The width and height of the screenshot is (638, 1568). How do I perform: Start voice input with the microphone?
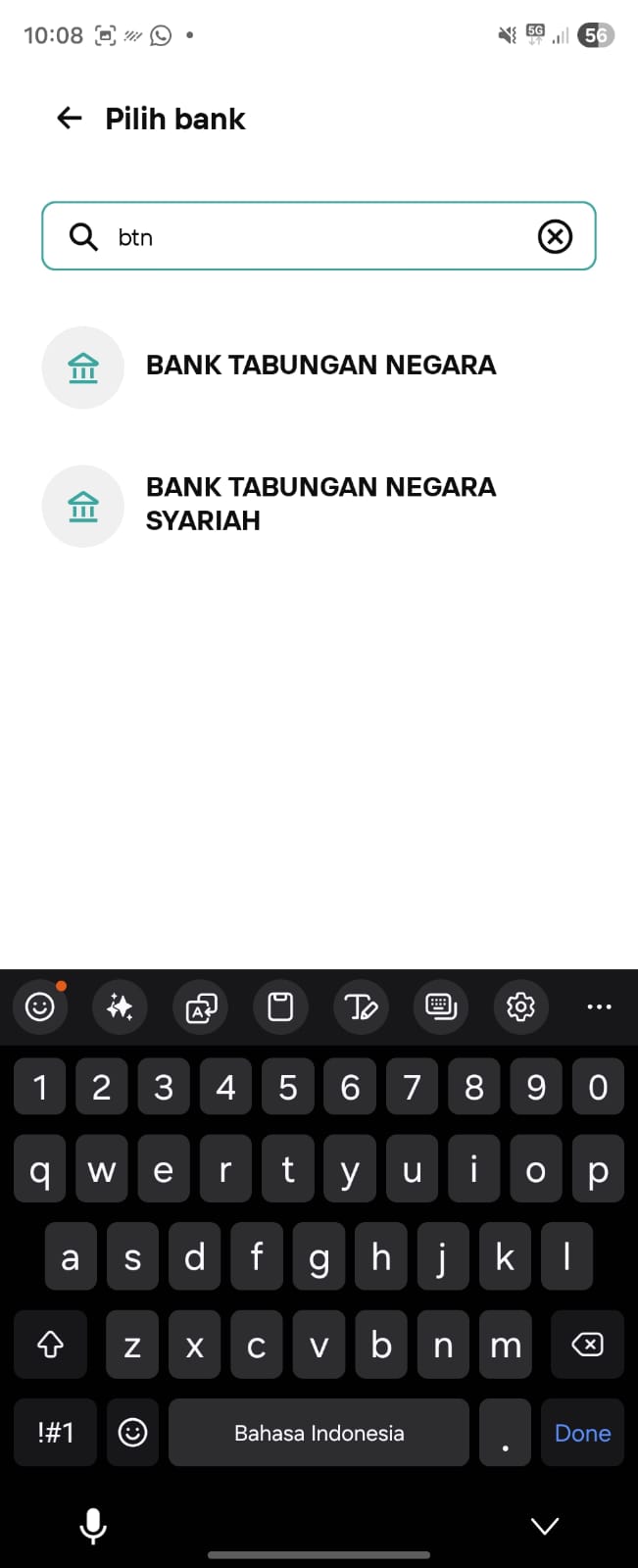[x=93, y=1525]
